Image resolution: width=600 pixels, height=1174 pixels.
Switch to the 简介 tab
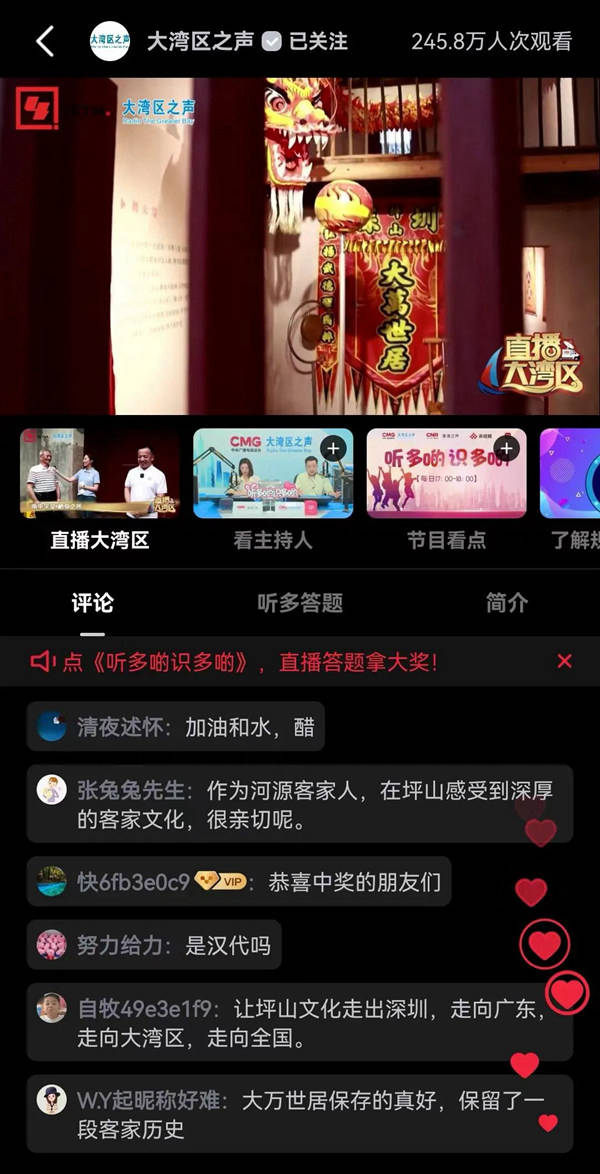tap(506, 603)
